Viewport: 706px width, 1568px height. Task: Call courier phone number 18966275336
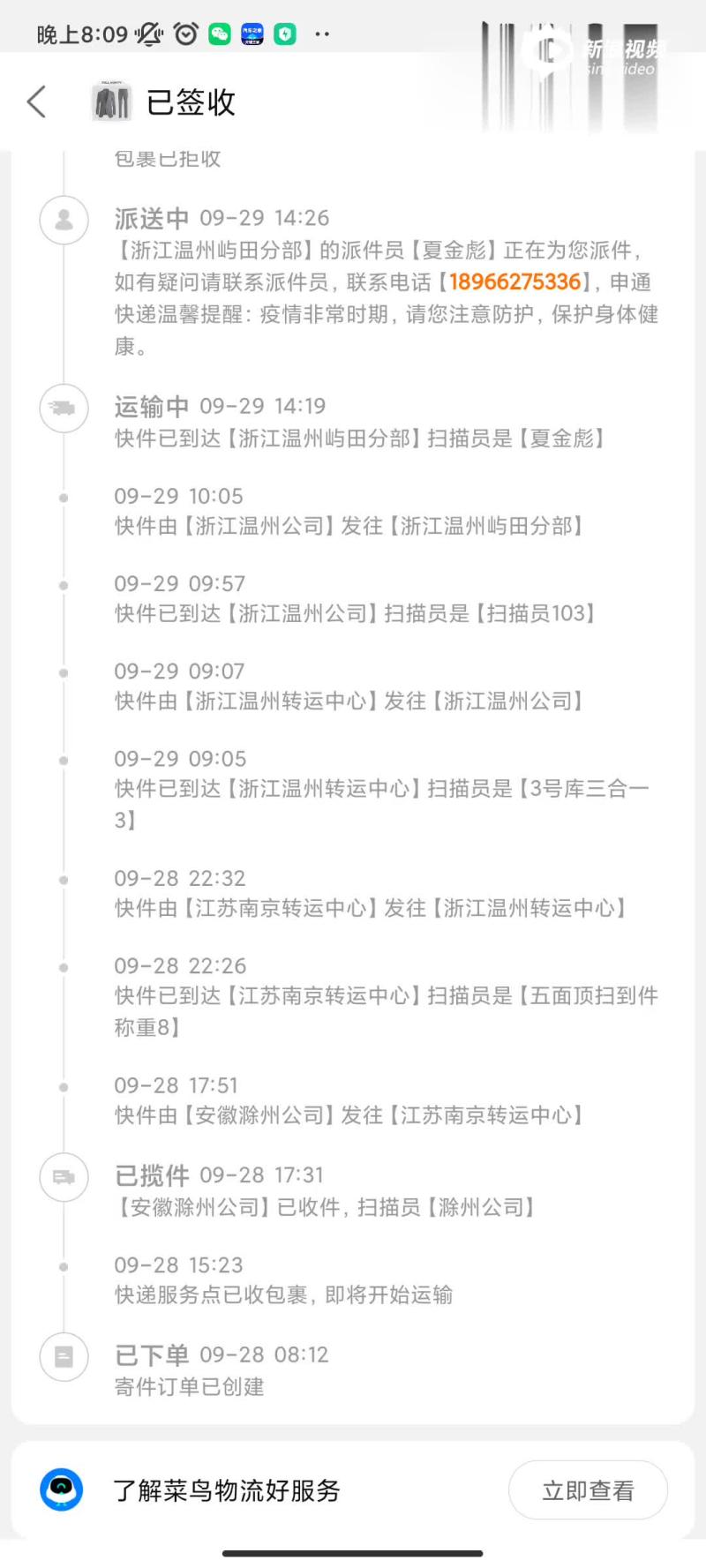pos(514,281)
